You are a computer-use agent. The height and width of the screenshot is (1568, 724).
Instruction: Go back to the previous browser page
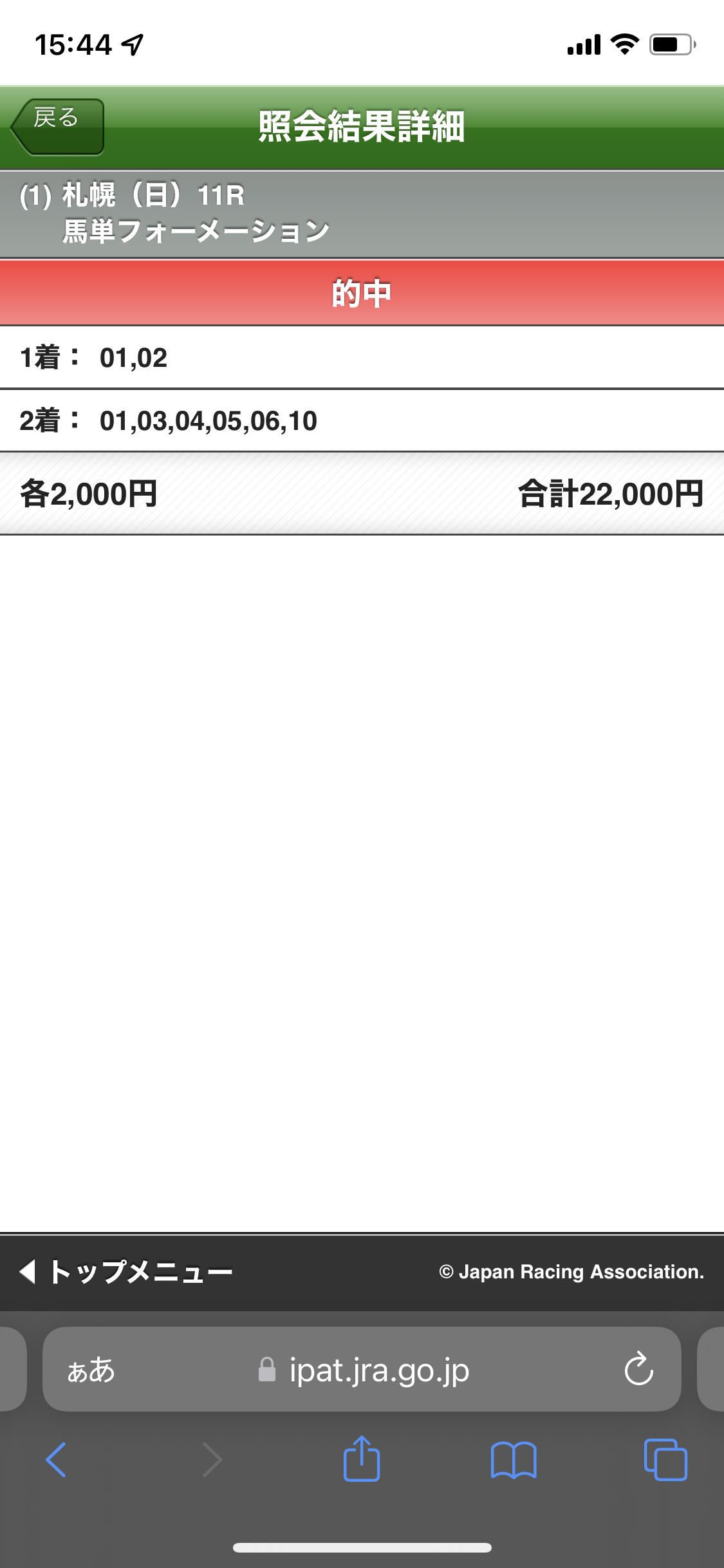(57, 1460)
